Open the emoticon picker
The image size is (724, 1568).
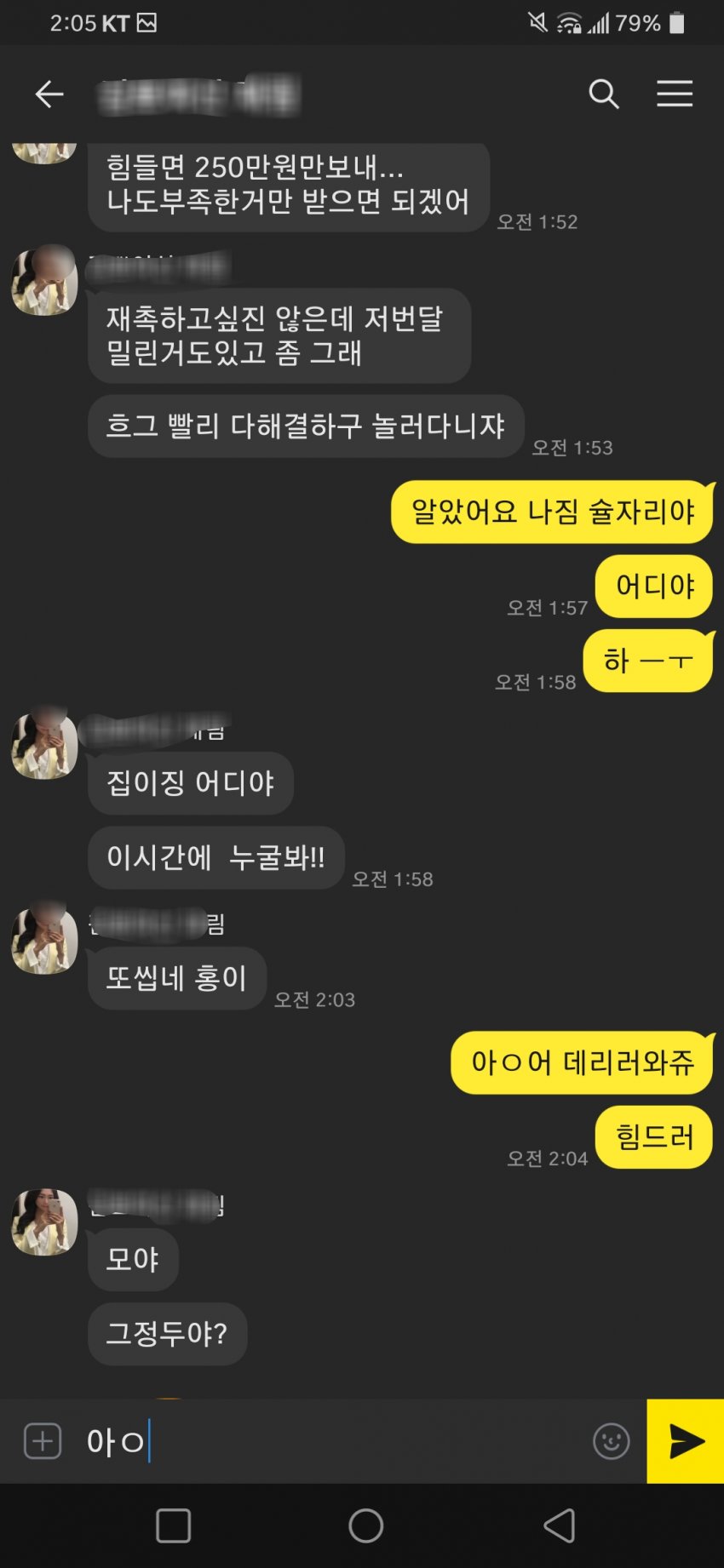click(611, 1441)
